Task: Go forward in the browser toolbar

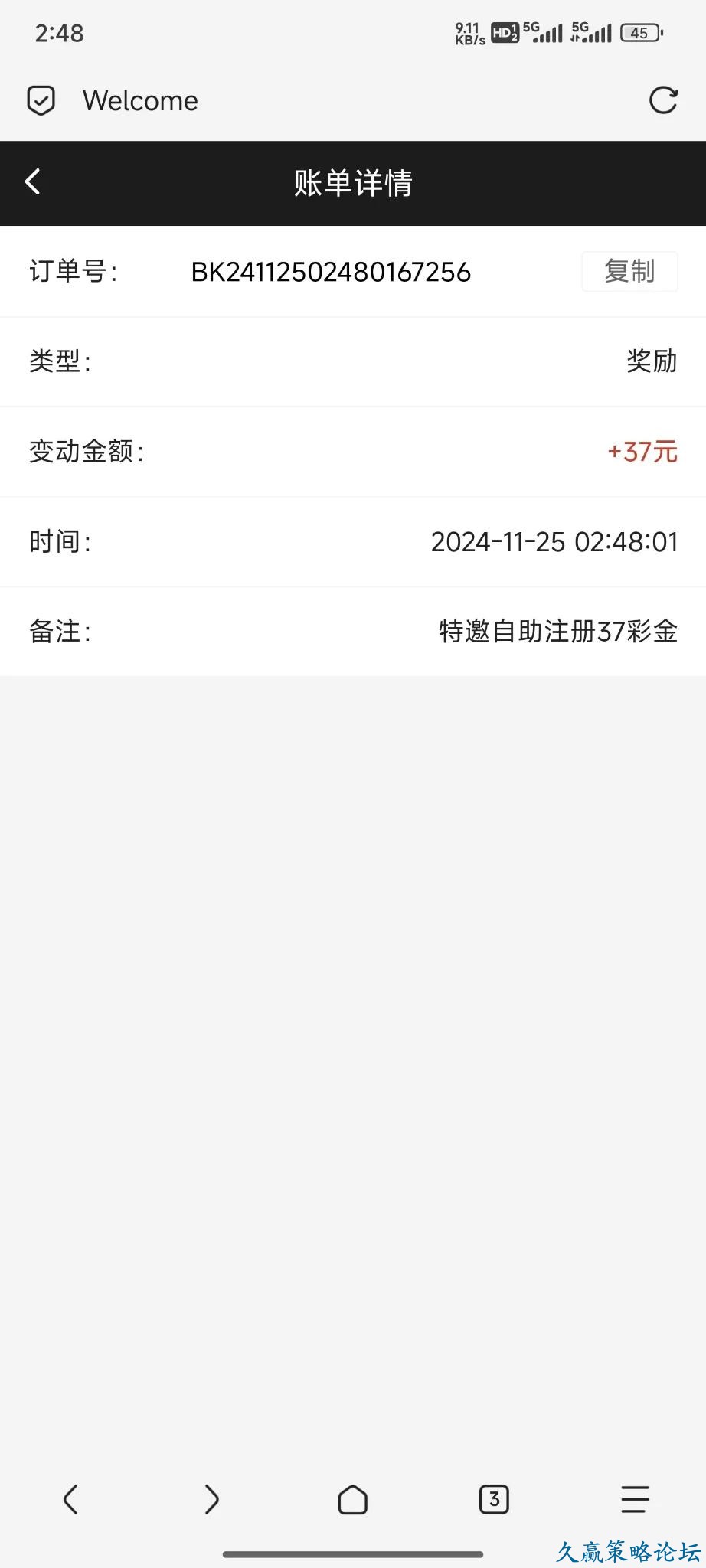Action: (x=211, y=1499)
